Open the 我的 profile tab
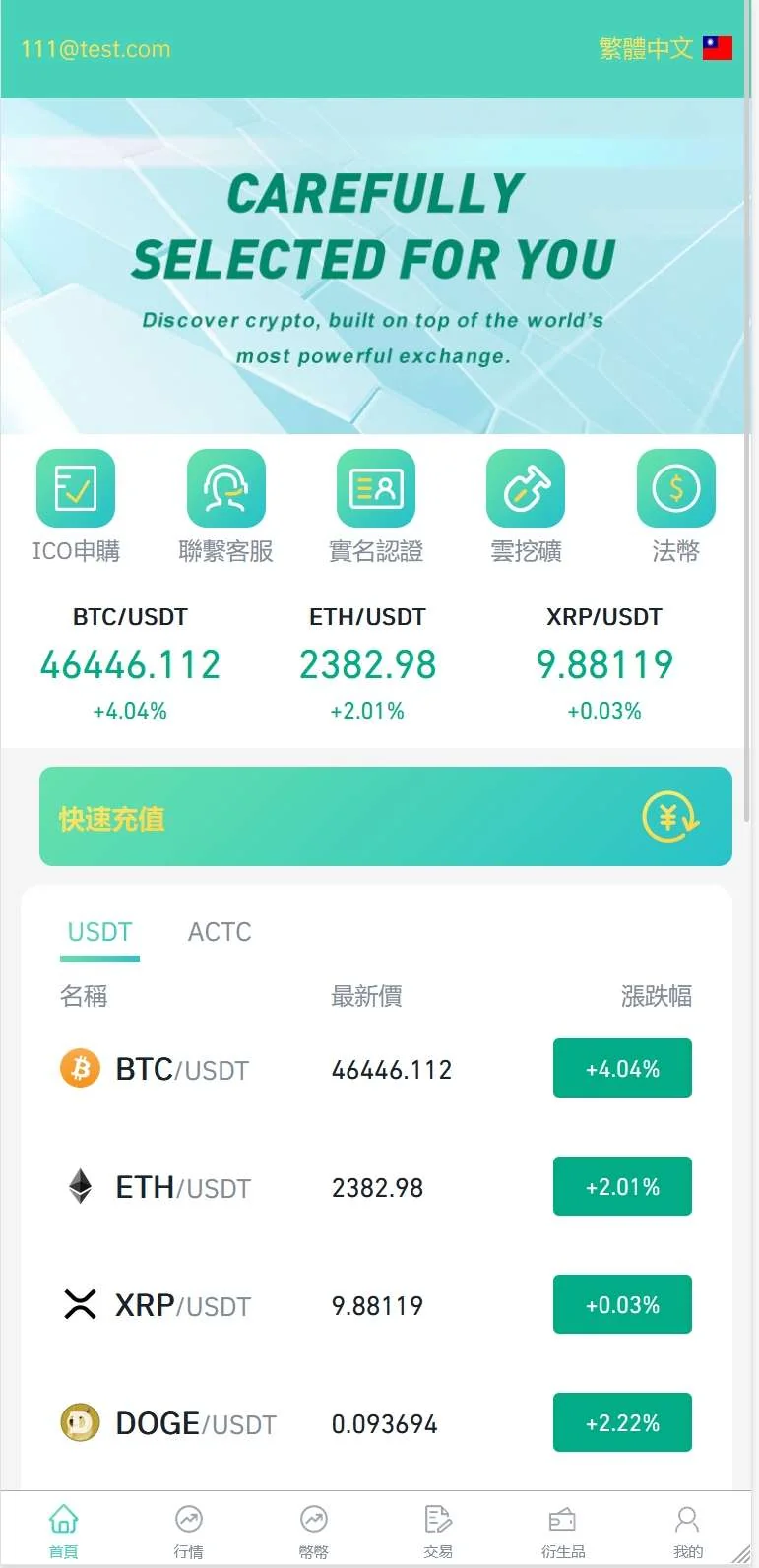759x1568 pixels. click(687, 1532)
